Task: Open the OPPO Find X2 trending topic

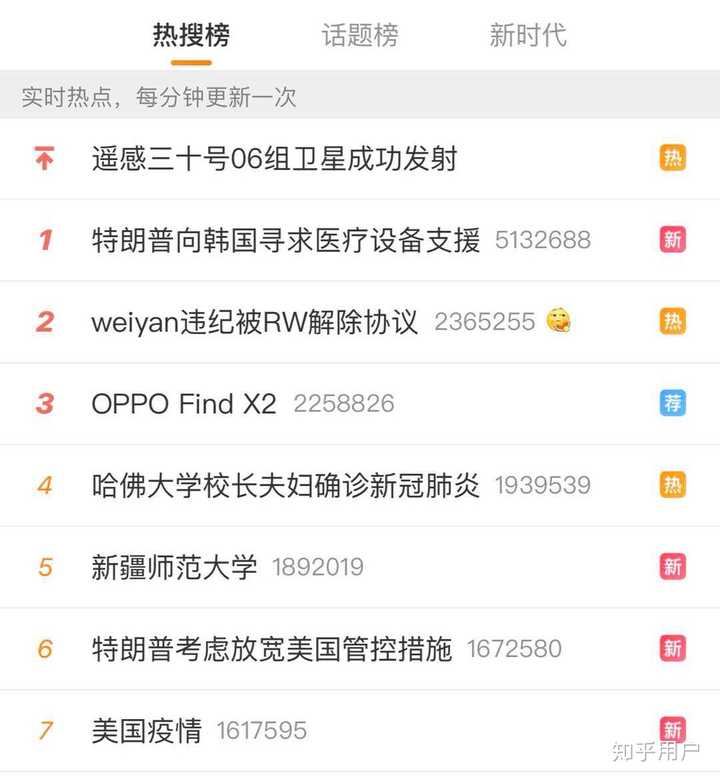Action: coord(180,404)
